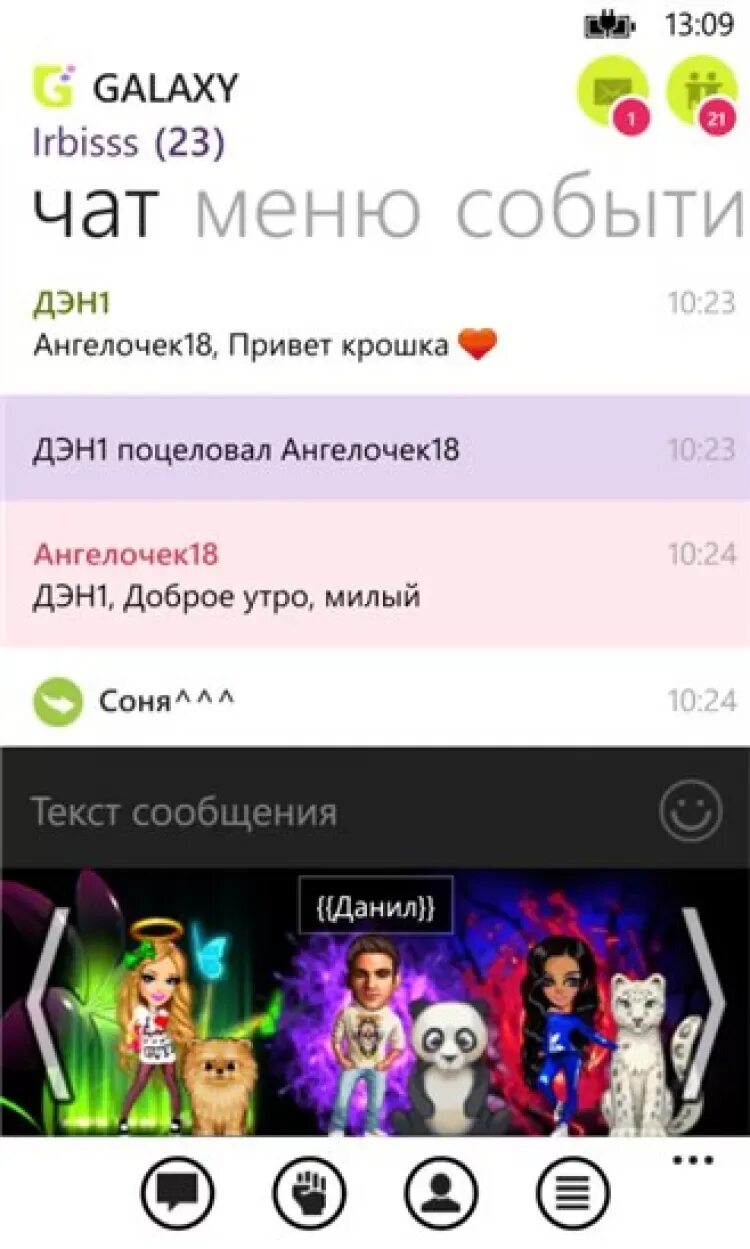Open the profile person button
Viewport: 750px width, 1249px height.
coord(441,1192)
